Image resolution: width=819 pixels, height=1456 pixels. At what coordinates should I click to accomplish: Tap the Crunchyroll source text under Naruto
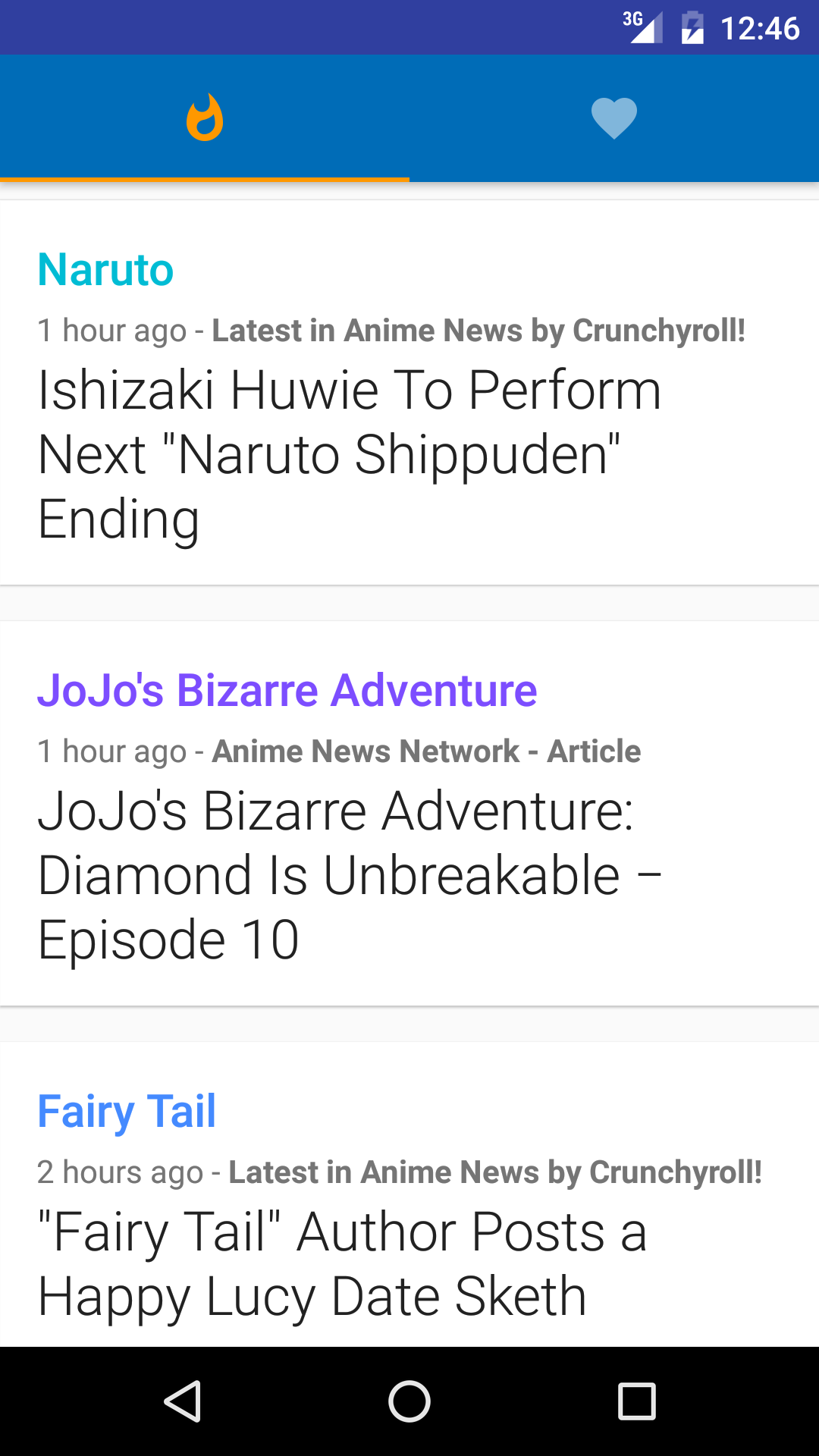click(480, 331)
